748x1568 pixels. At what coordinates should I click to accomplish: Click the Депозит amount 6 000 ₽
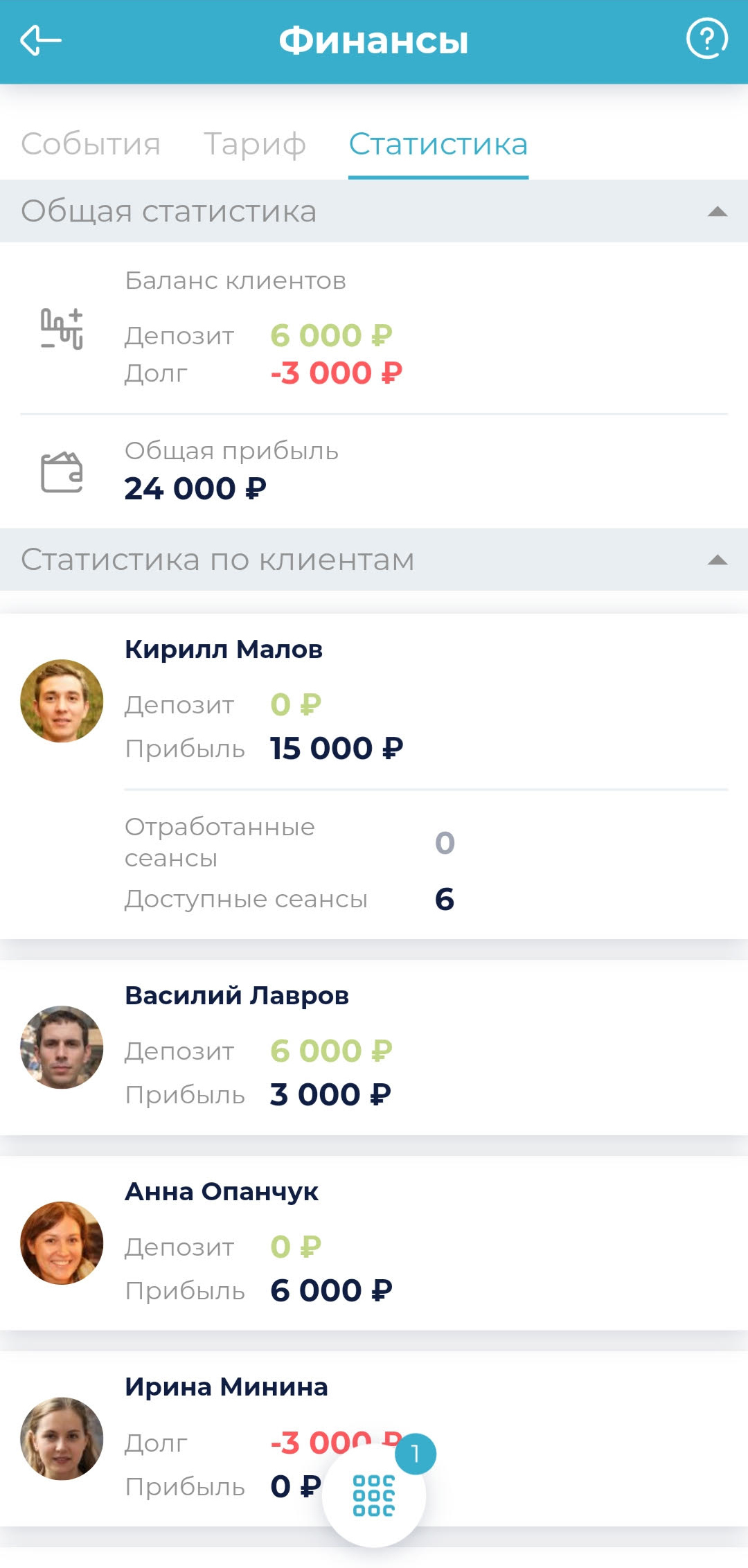(331, 335)
